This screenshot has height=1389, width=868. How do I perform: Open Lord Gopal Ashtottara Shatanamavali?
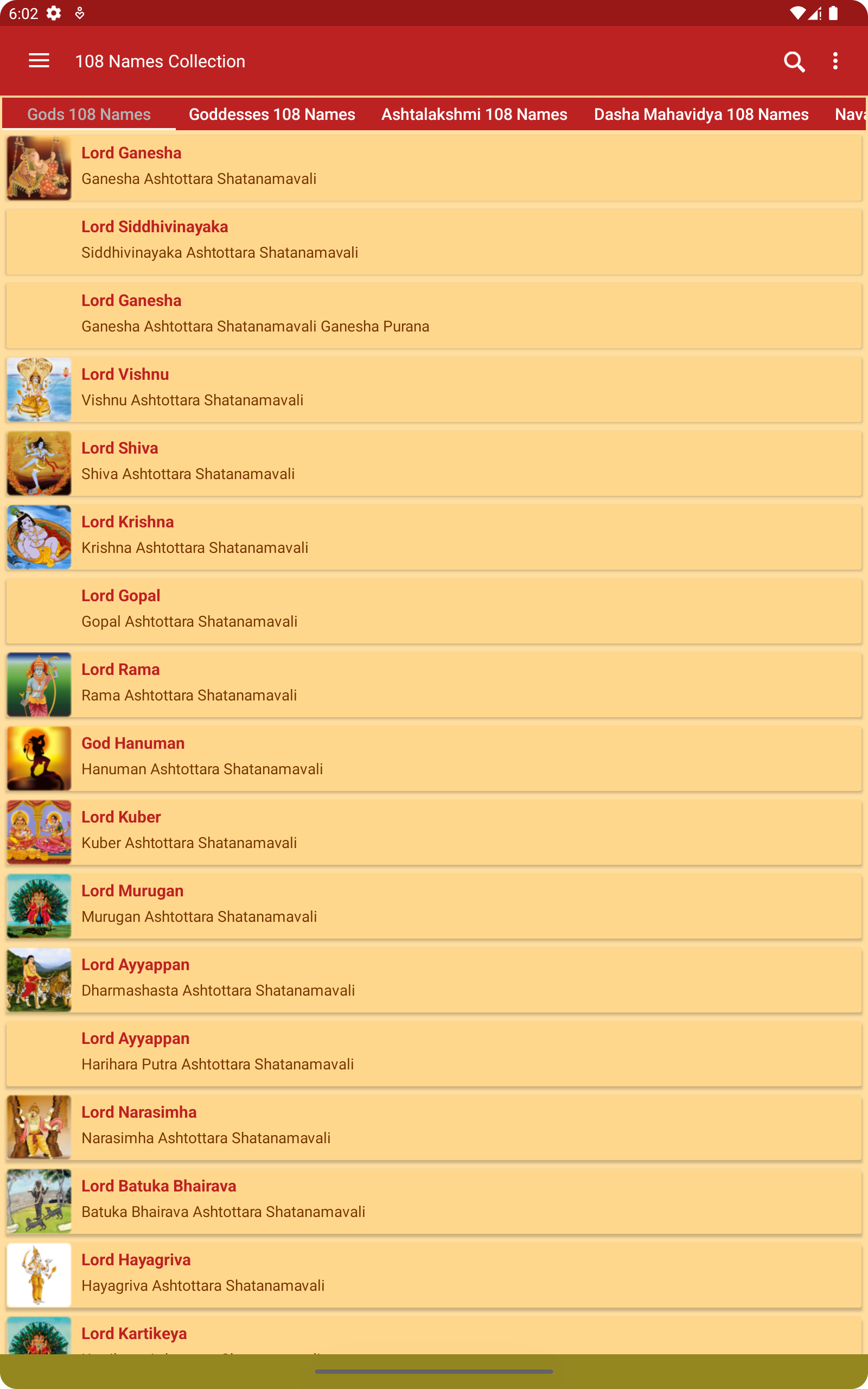[x=433, y=609]
